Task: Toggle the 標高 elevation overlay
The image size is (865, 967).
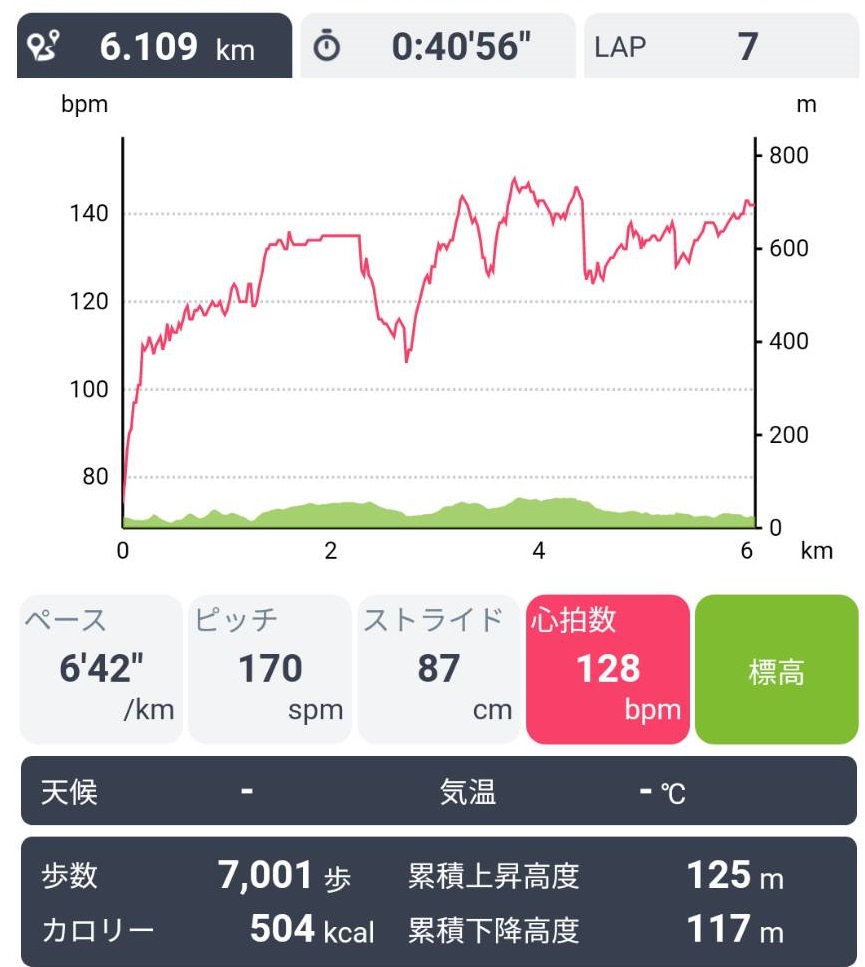Action: (777, 665)
